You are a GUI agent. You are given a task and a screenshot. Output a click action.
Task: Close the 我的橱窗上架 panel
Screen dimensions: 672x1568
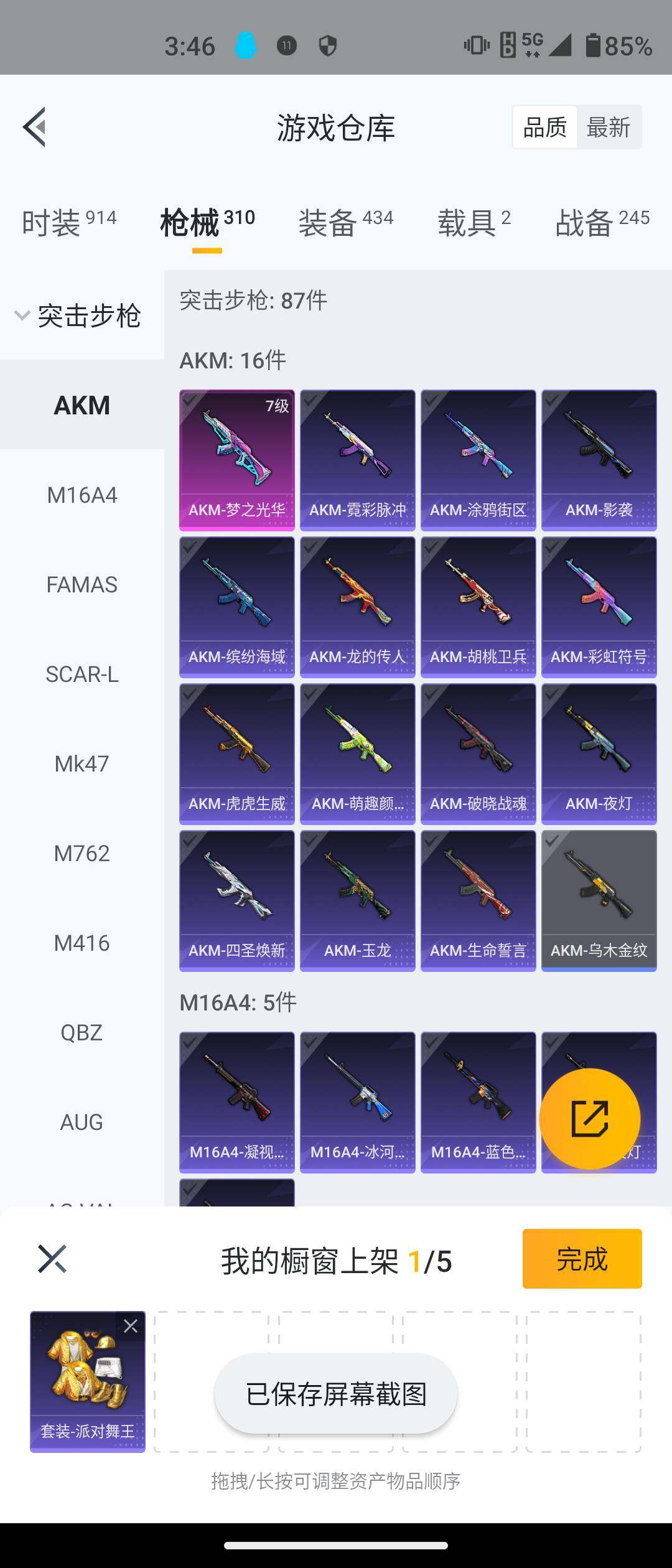(52, 1259)
